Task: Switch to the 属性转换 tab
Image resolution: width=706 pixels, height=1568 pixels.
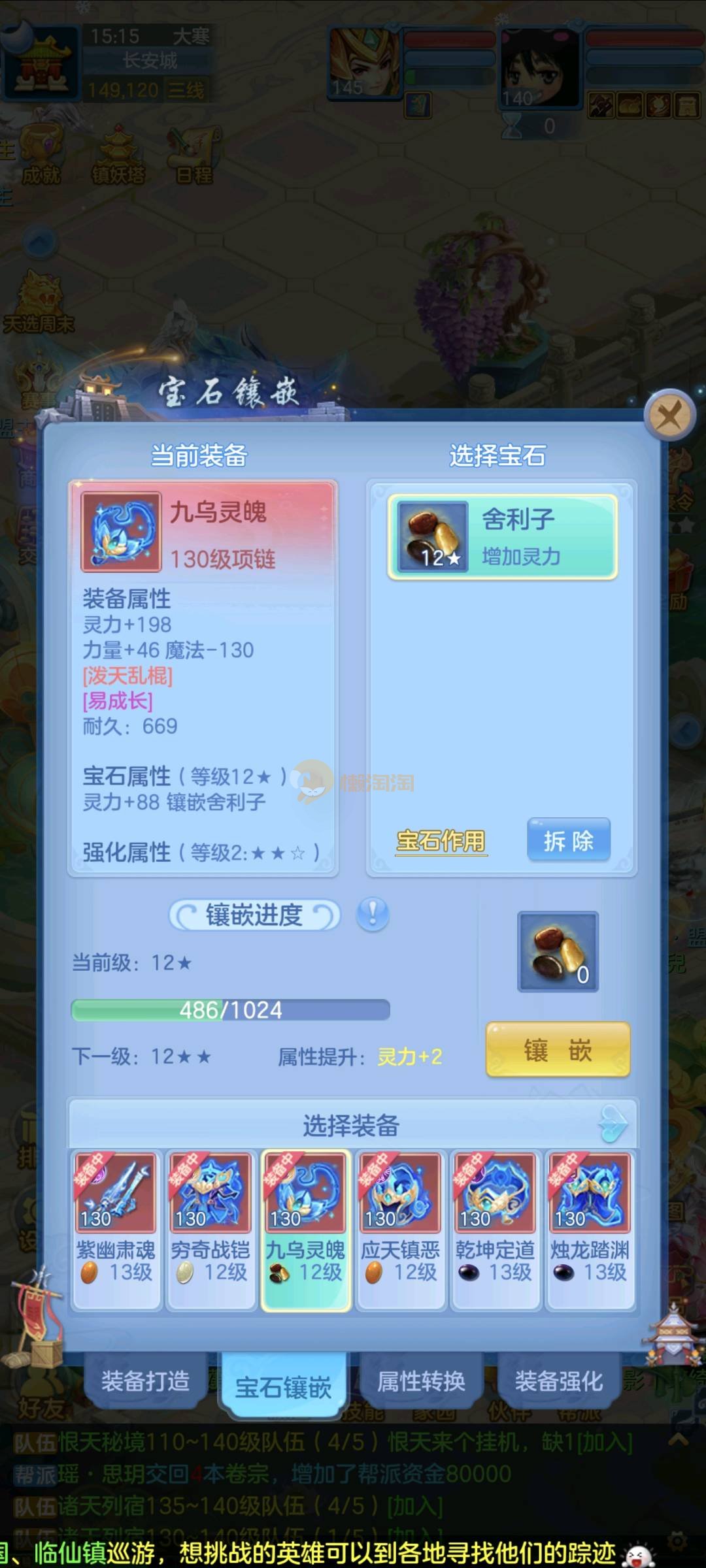Action: point(421,1381)
